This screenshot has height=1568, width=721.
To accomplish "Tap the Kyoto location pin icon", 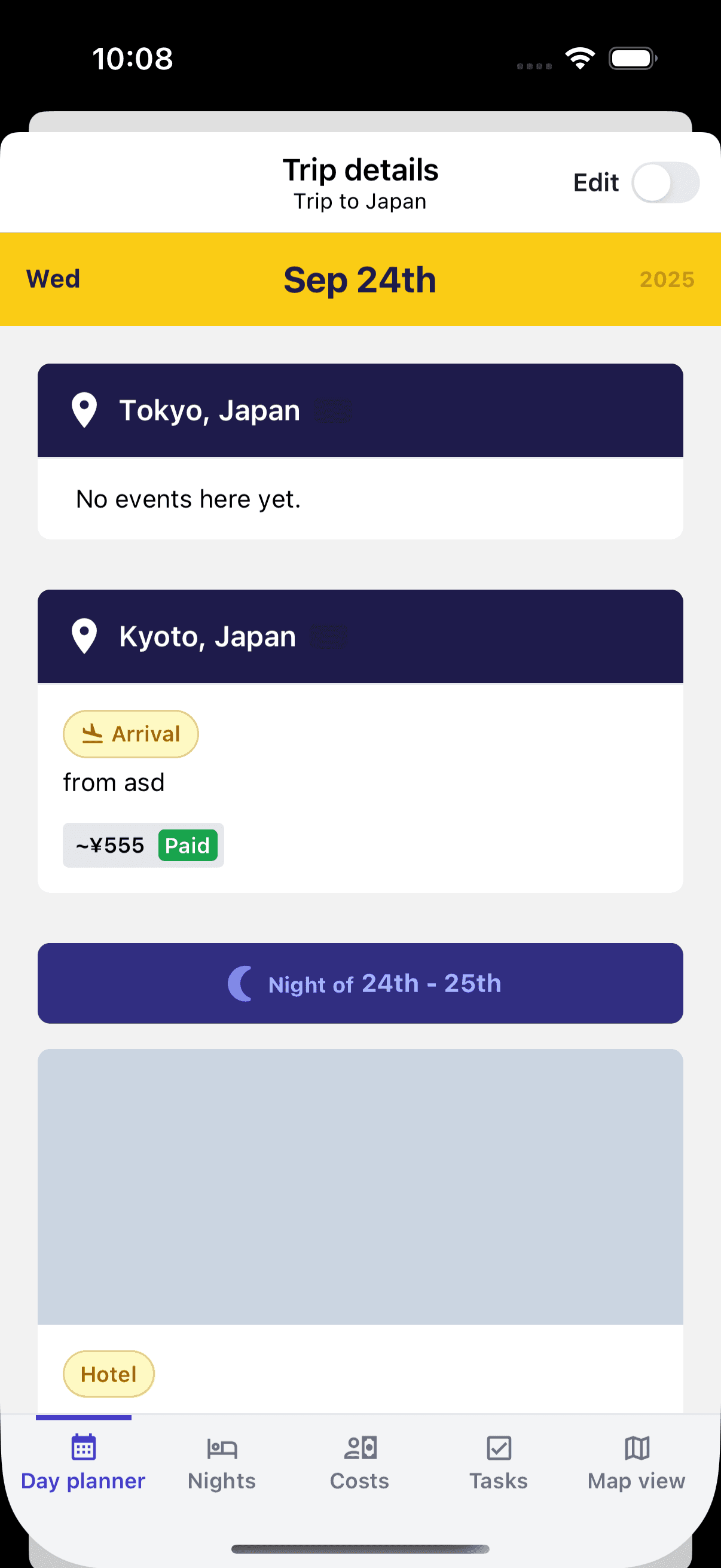I will pyautogui.click(x=83, y=636).
